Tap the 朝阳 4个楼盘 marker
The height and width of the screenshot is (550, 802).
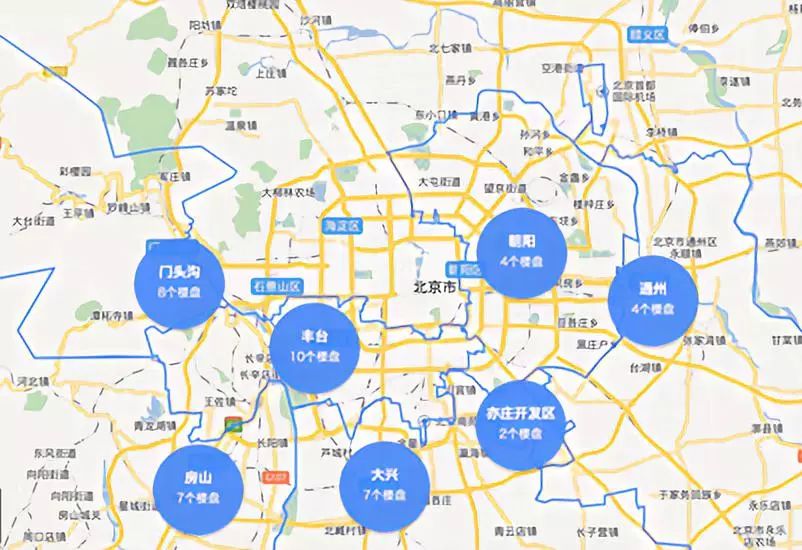(522, 252)
